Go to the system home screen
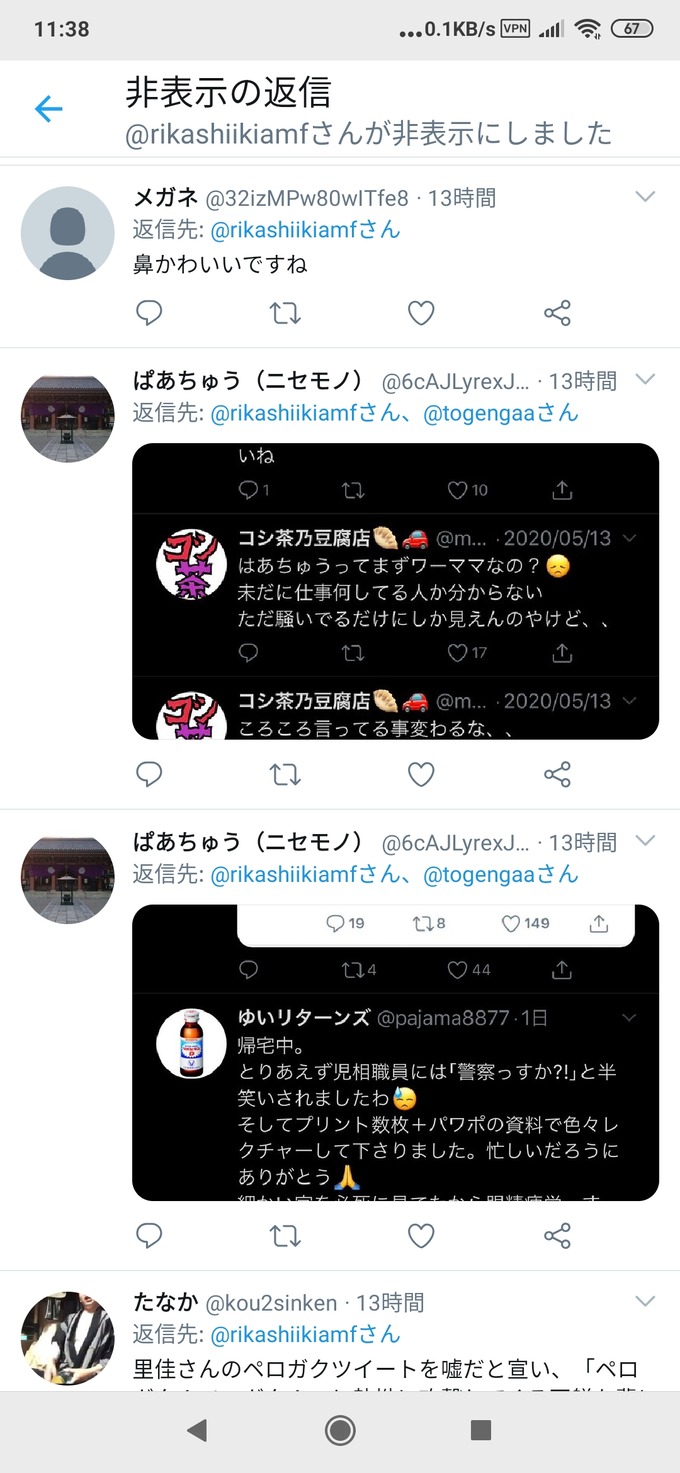680x1473 pixels. tap(340, 1430)
